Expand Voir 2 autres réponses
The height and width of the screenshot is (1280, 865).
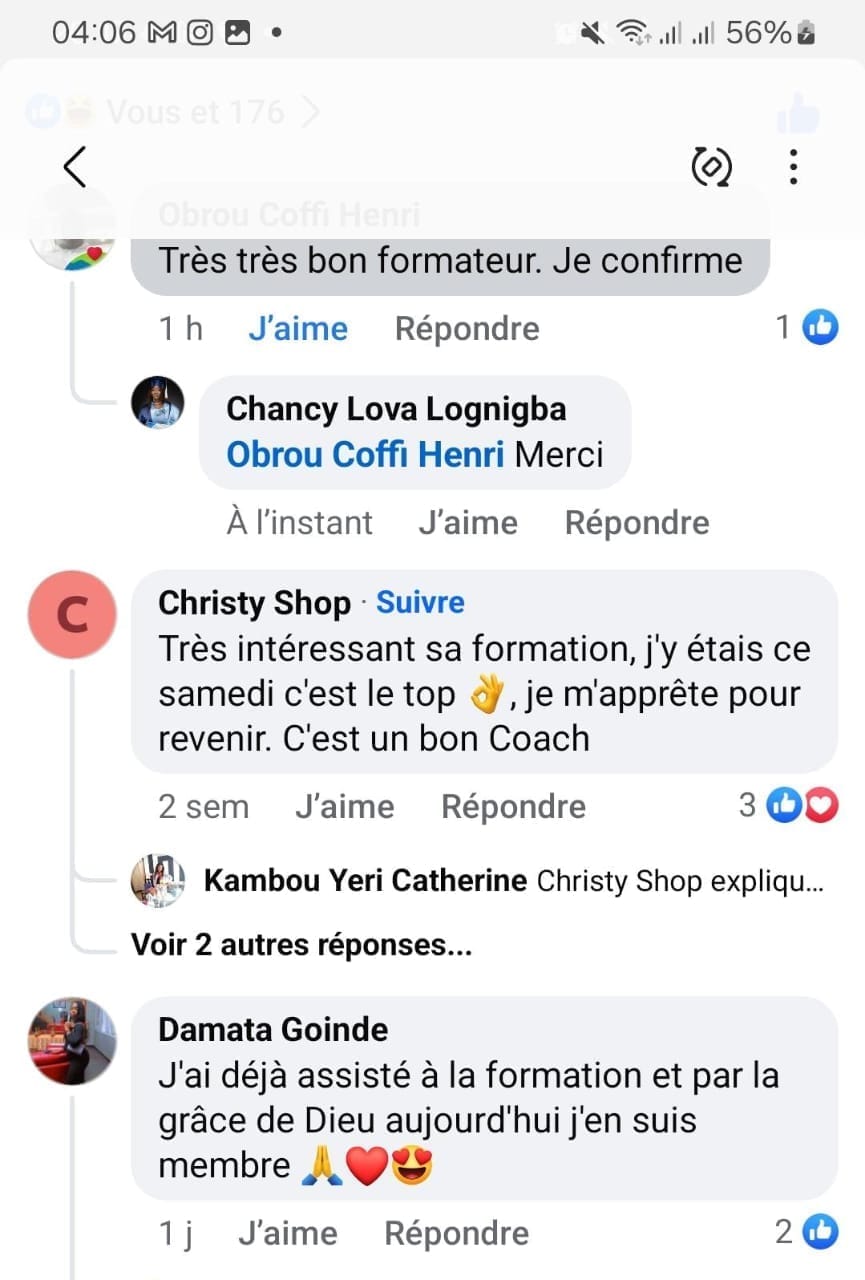point(301,945)
